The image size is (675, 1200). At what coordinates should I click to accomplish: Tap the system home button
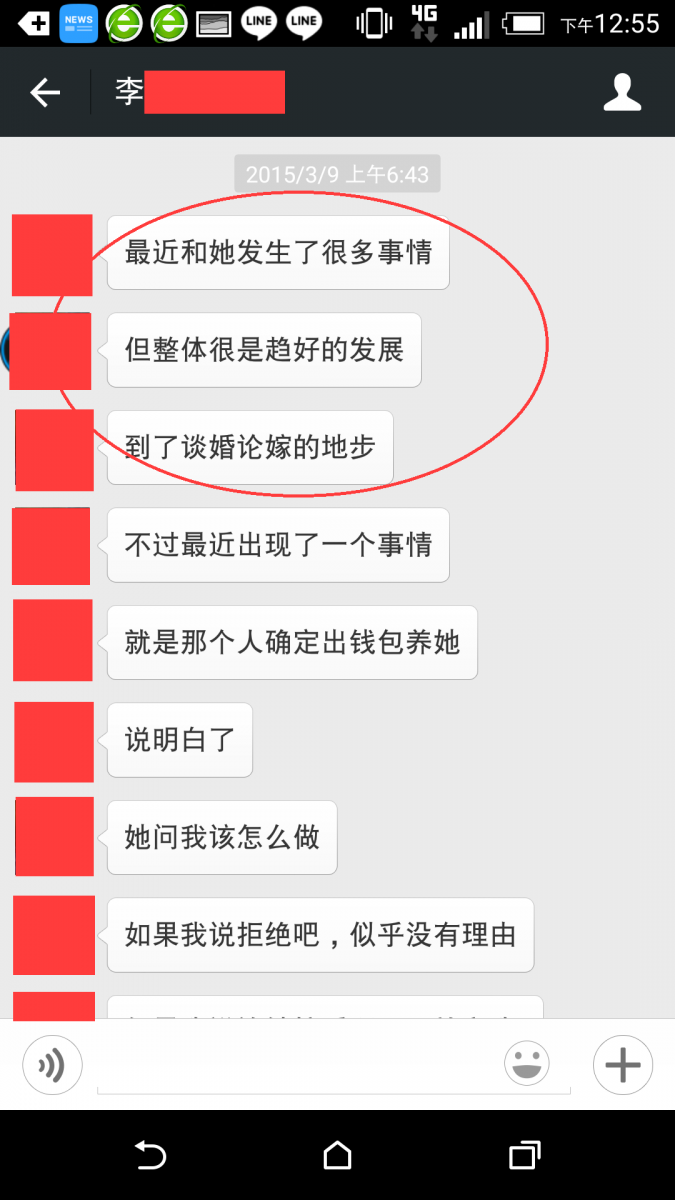[337, 1156]
